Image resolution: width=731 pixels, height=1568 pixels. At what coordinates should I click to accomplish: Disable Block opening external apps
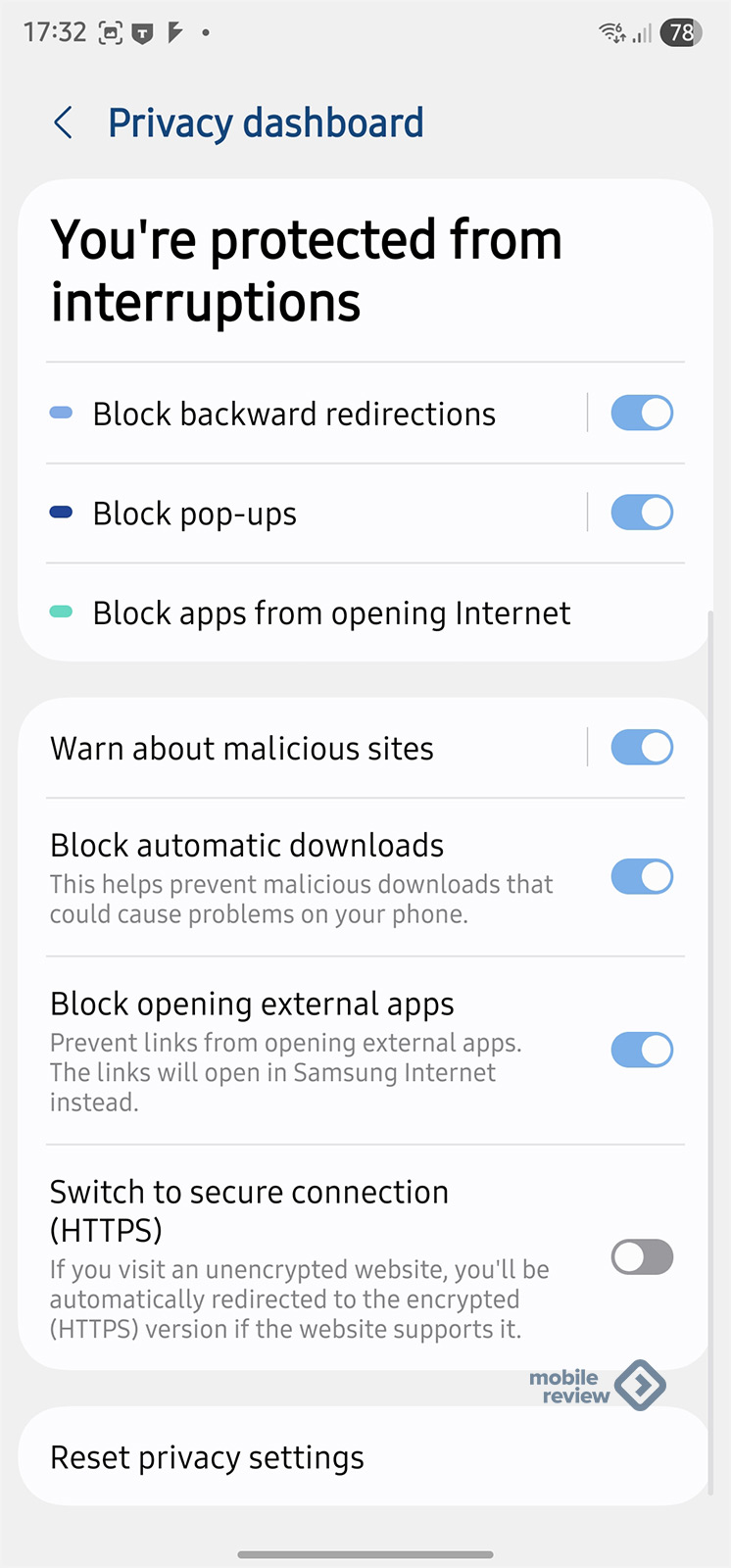tap(642, 1050)
